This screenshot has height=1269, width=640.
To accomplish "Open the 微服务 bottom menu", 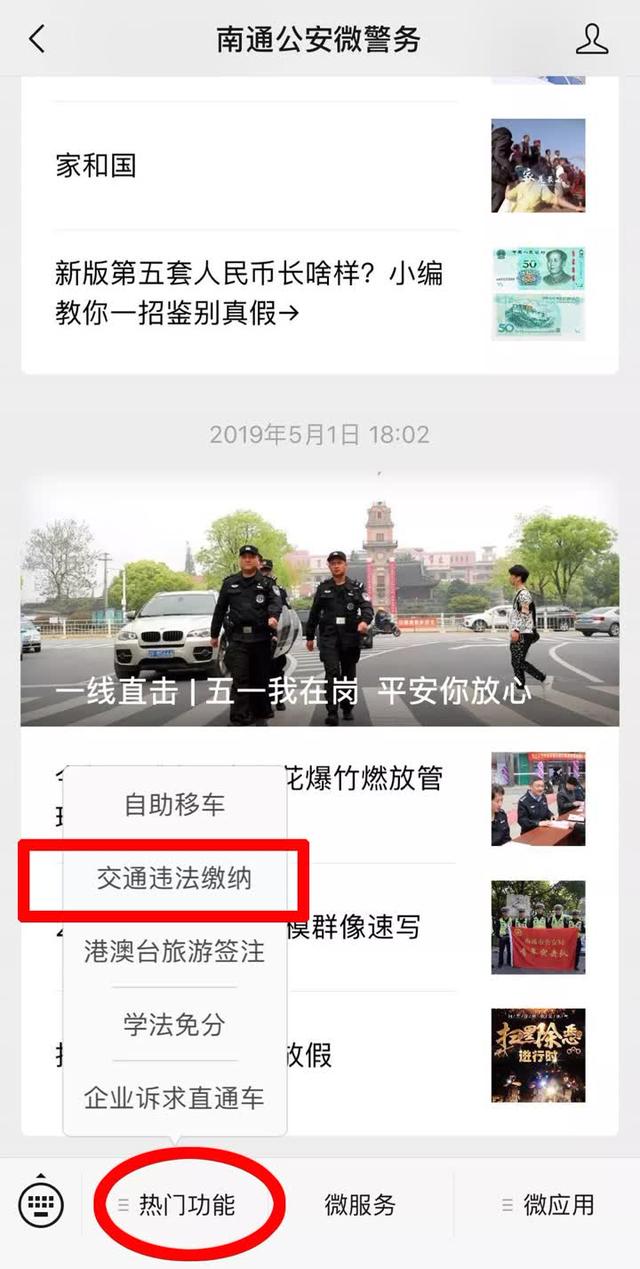I will [359, 1205].
